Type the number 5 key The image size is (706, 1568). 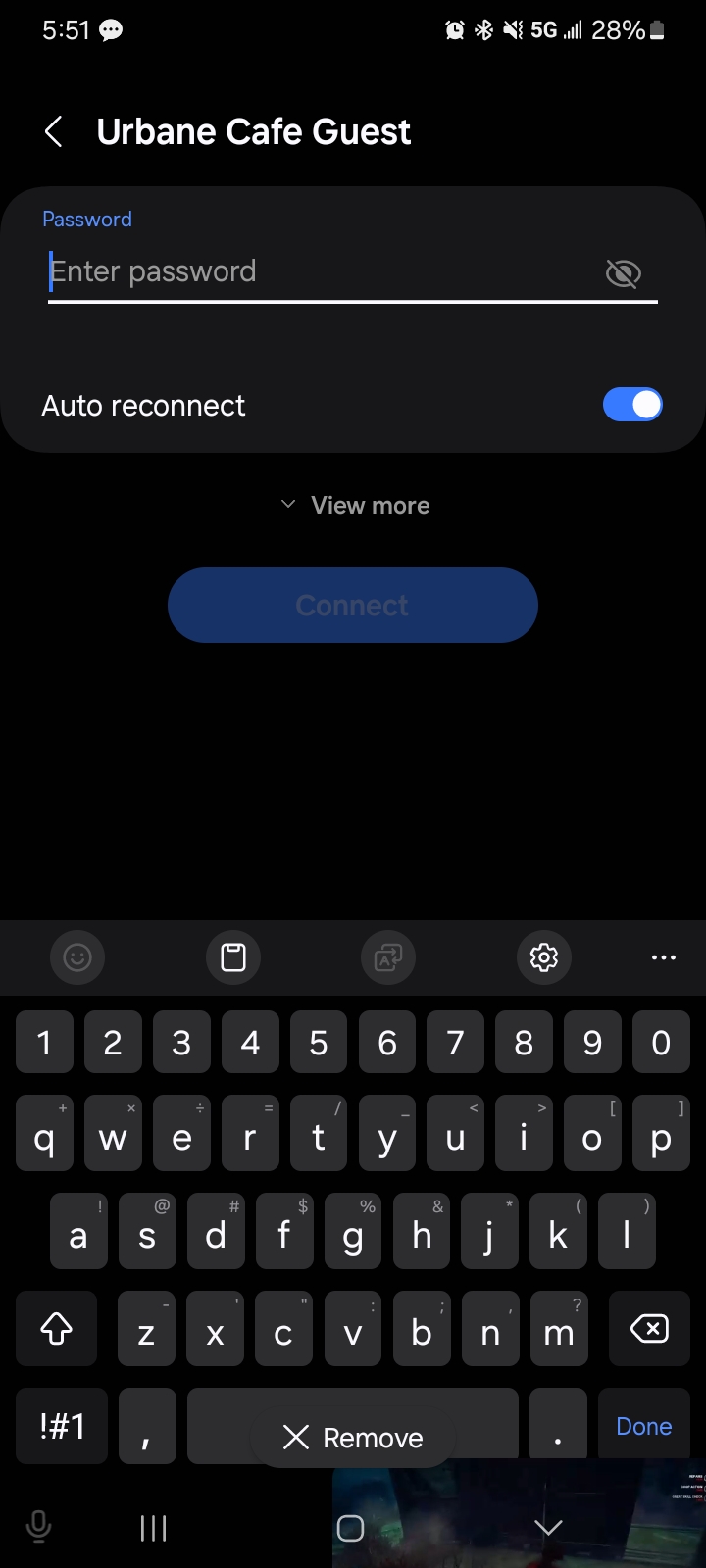(319, 1042)
